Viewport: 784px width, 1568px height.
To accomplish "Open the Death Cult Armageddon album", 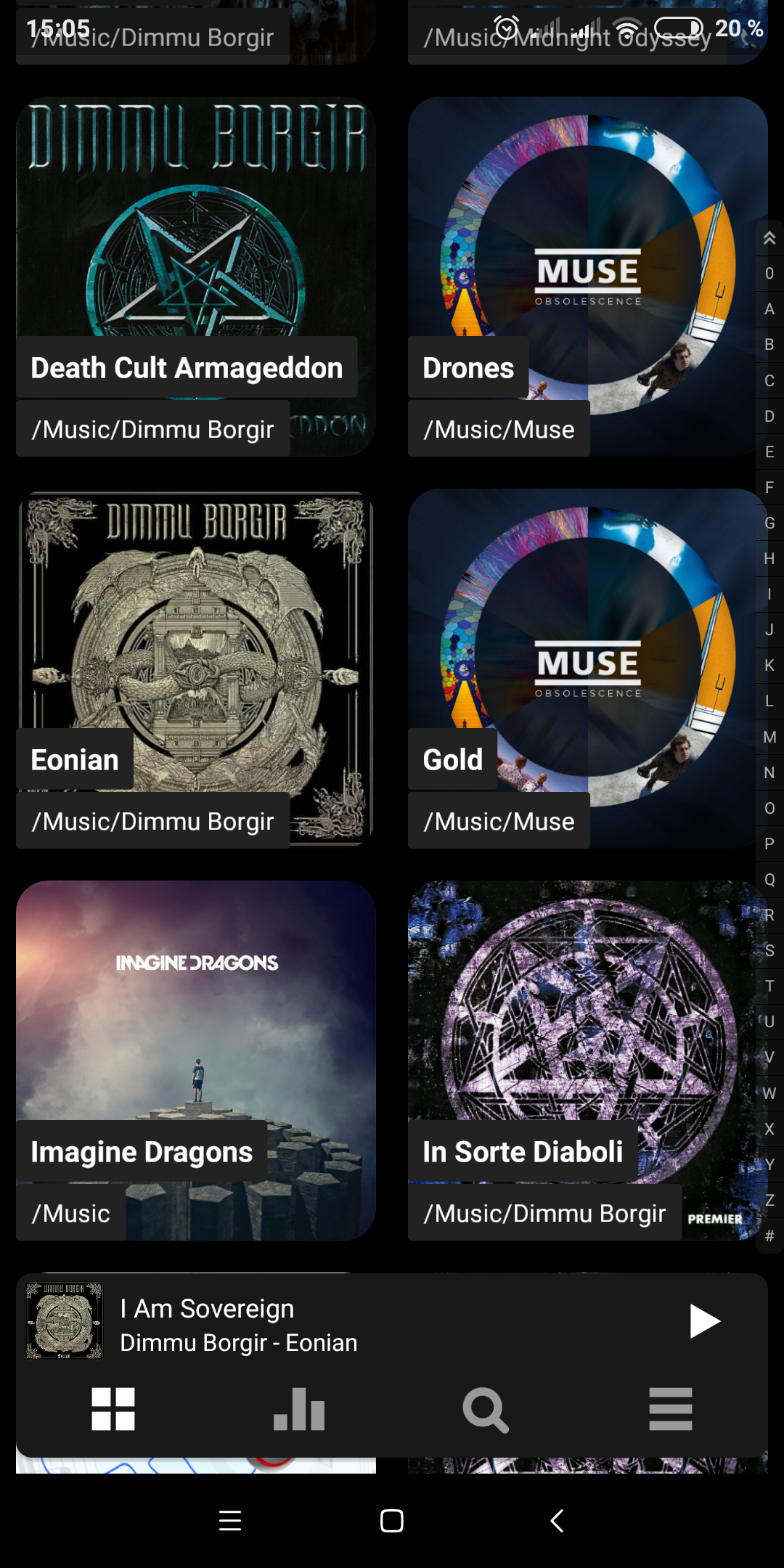I will click(195, 276).
